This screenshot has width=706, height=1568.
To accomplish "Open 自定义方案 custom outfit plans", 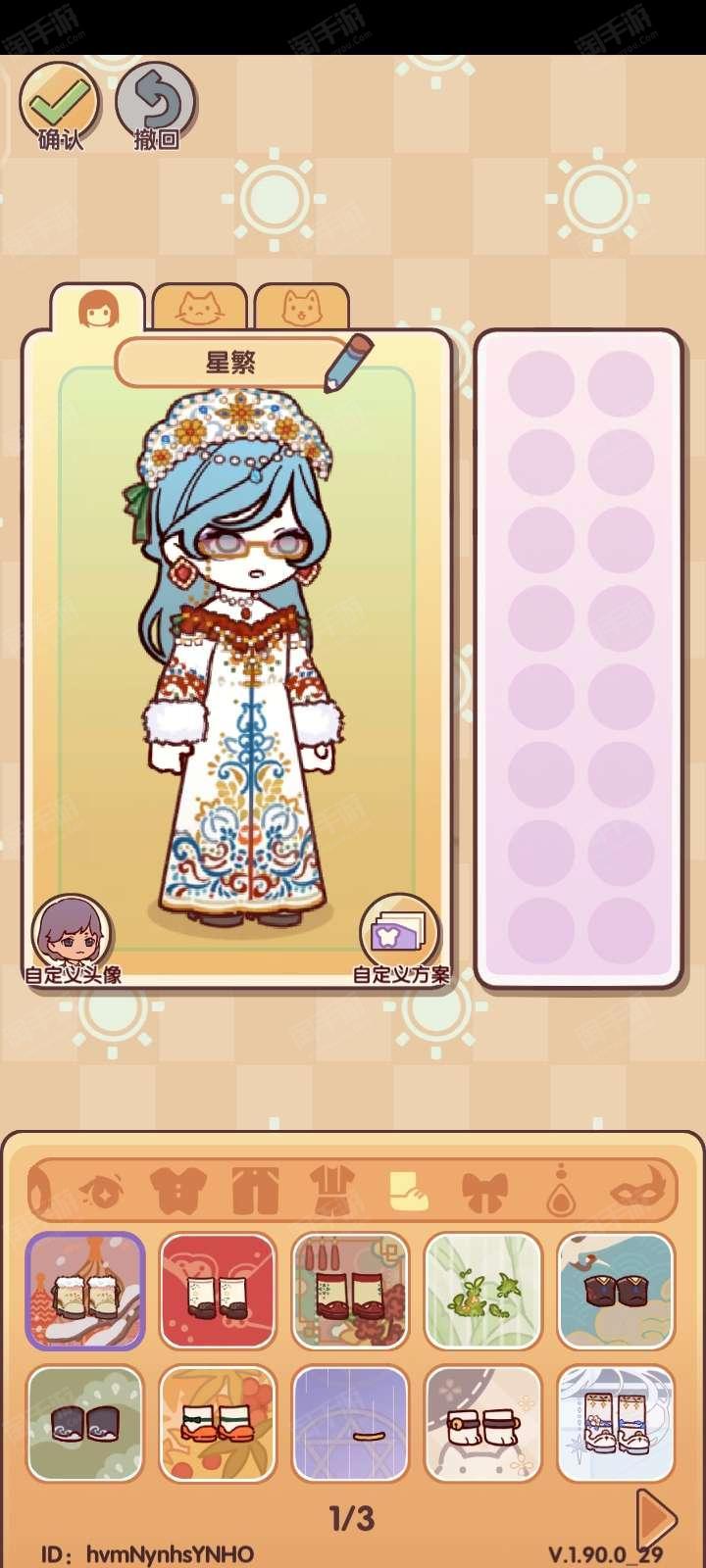I will point(400,939).
